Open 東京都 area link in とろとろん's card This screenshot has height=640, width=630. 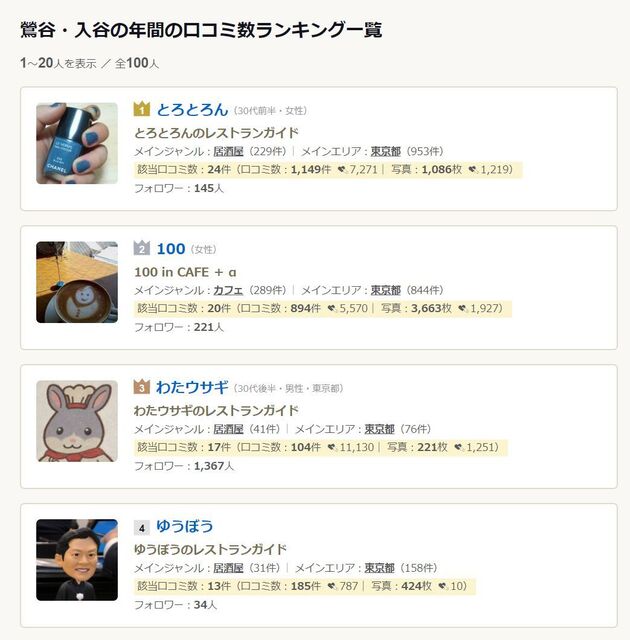pos(385,151)
